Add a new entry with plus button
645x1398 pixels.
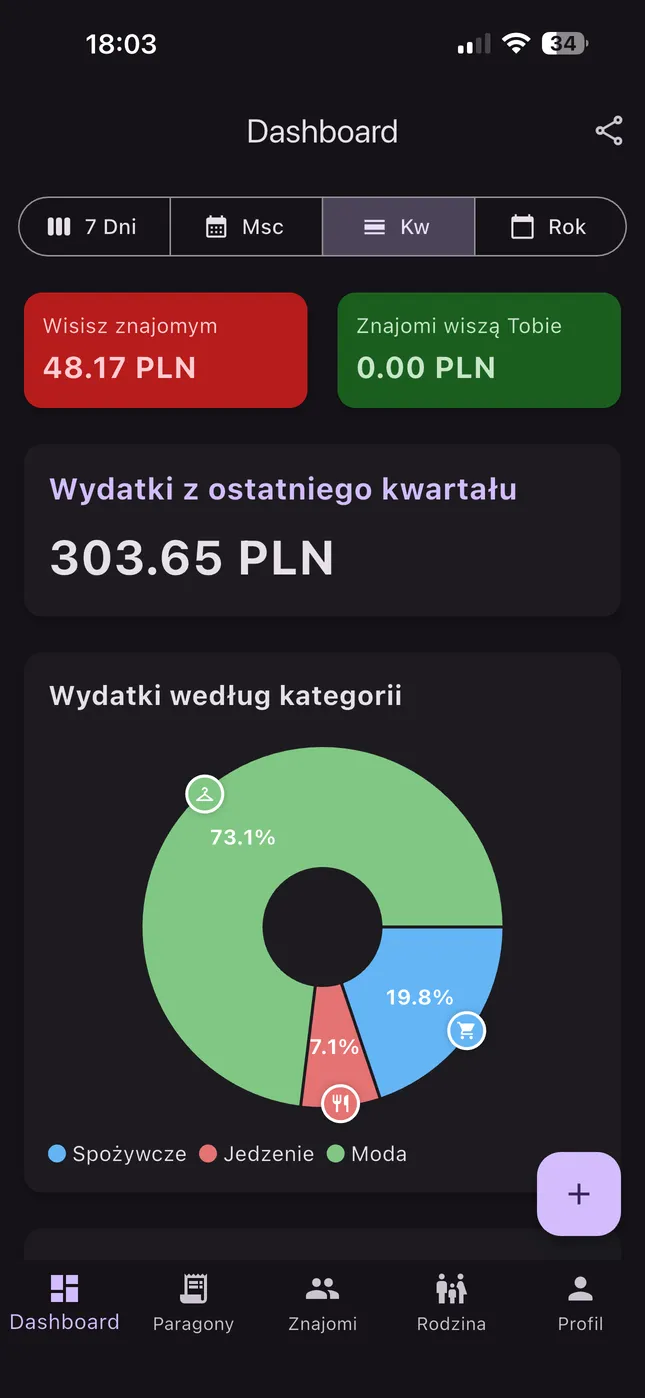(x=578, y=1194)
